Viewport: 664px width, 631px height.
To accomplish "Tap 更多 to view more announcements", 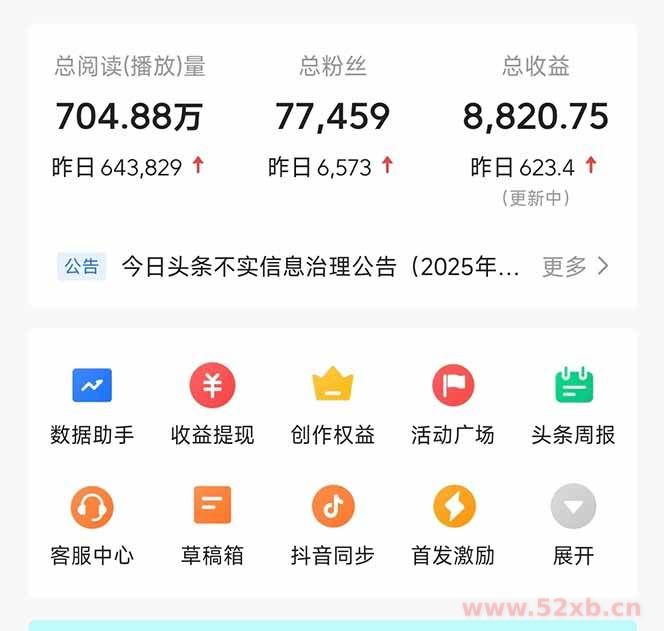I will click(575, 266).
